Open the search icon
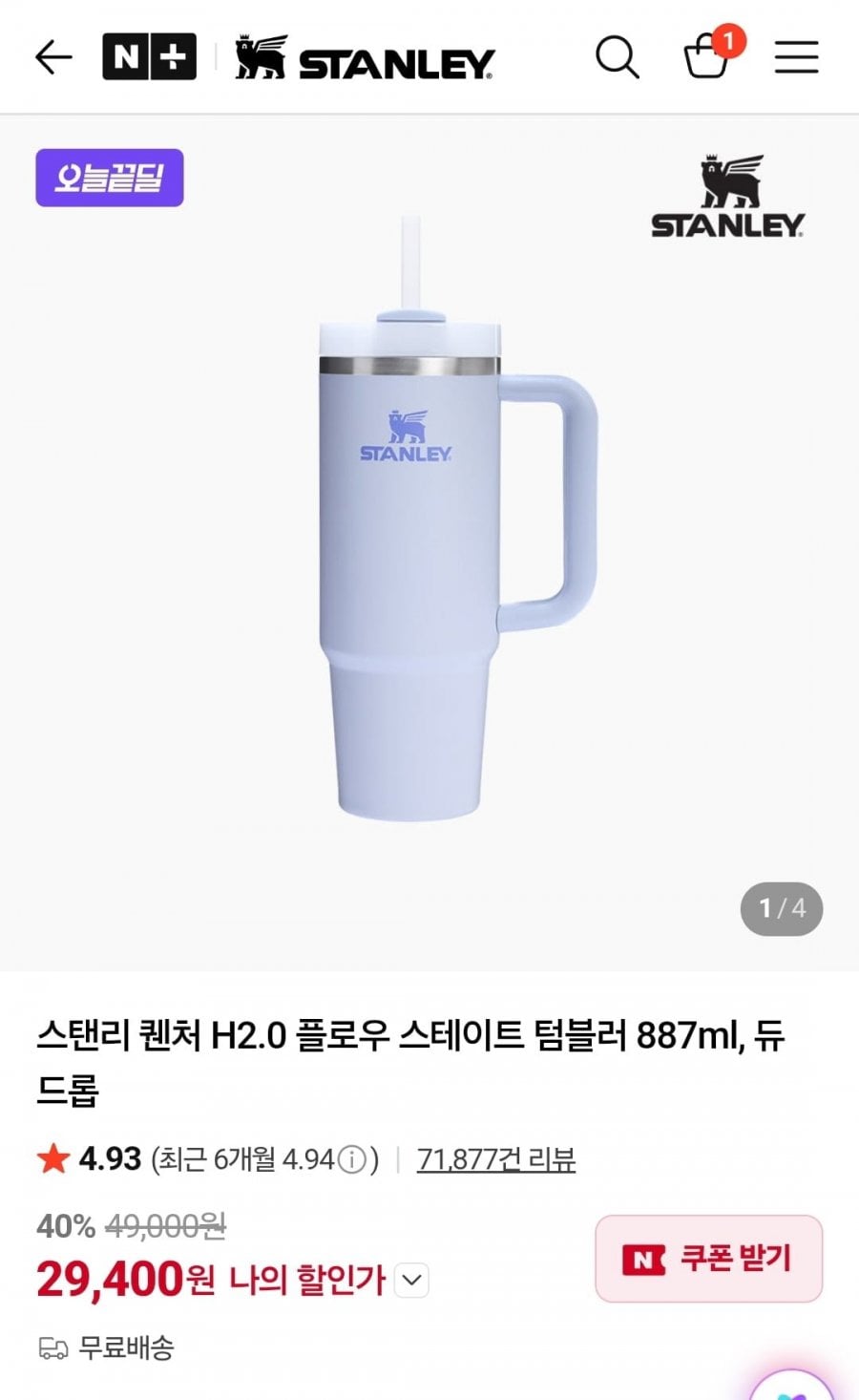The width and height of the screenshot is (859, 1400). click(x=617, y=58)
